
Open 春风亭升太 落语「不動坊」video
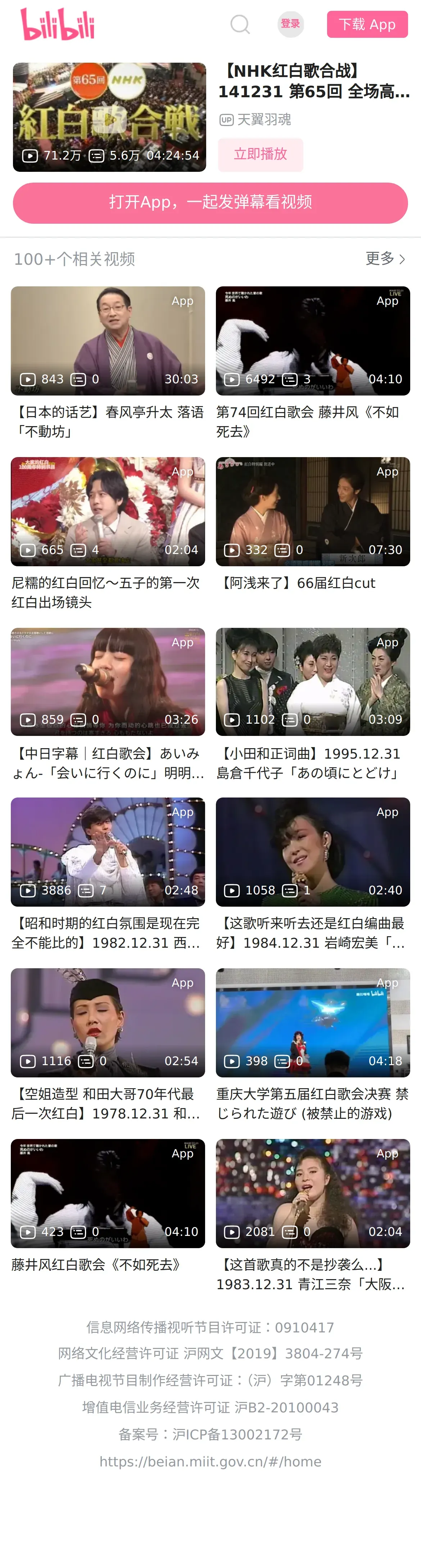(x=108, y=341)
